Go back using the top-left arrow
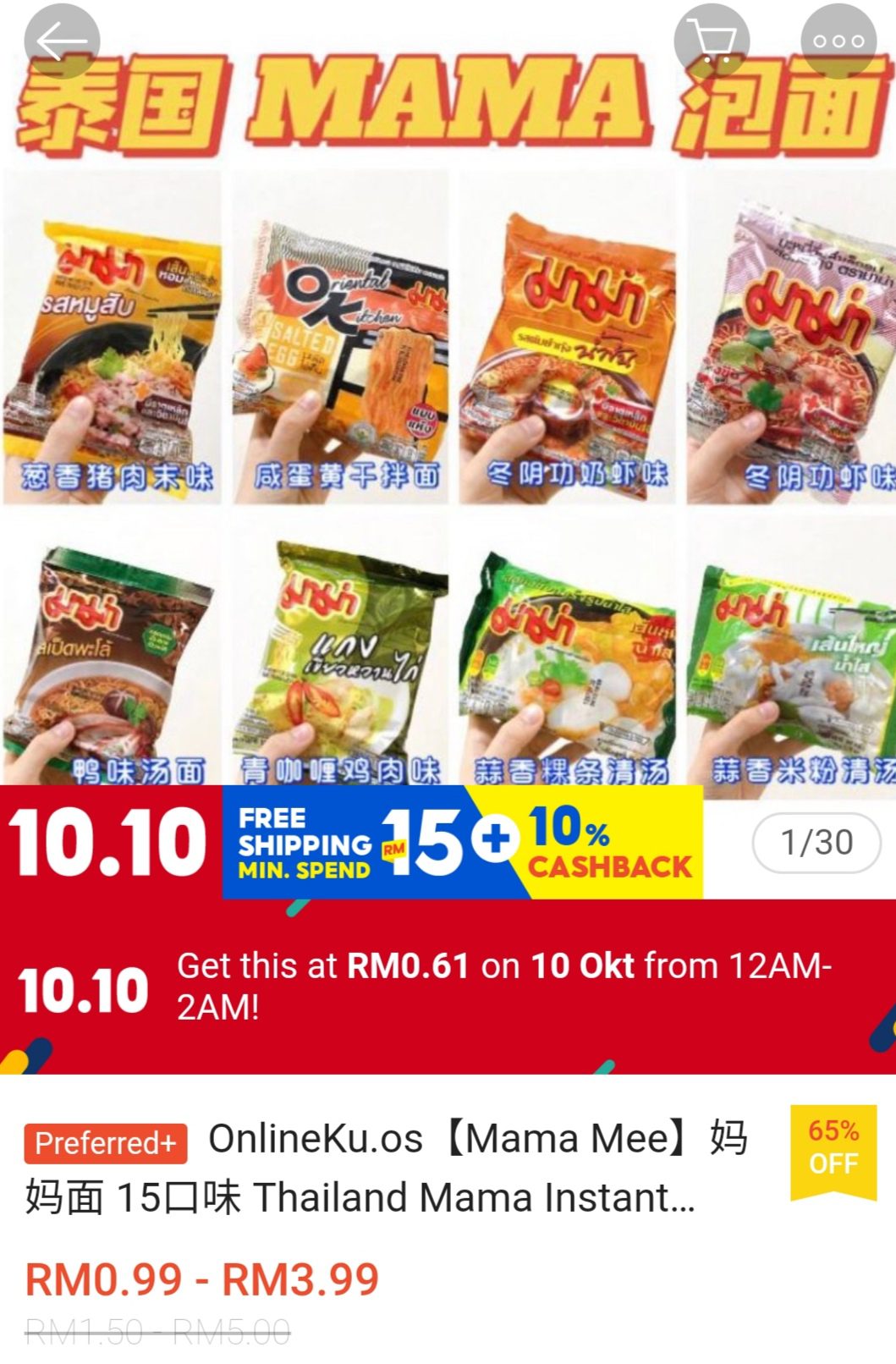This screenshot has width=896, height=1364. 62,41
